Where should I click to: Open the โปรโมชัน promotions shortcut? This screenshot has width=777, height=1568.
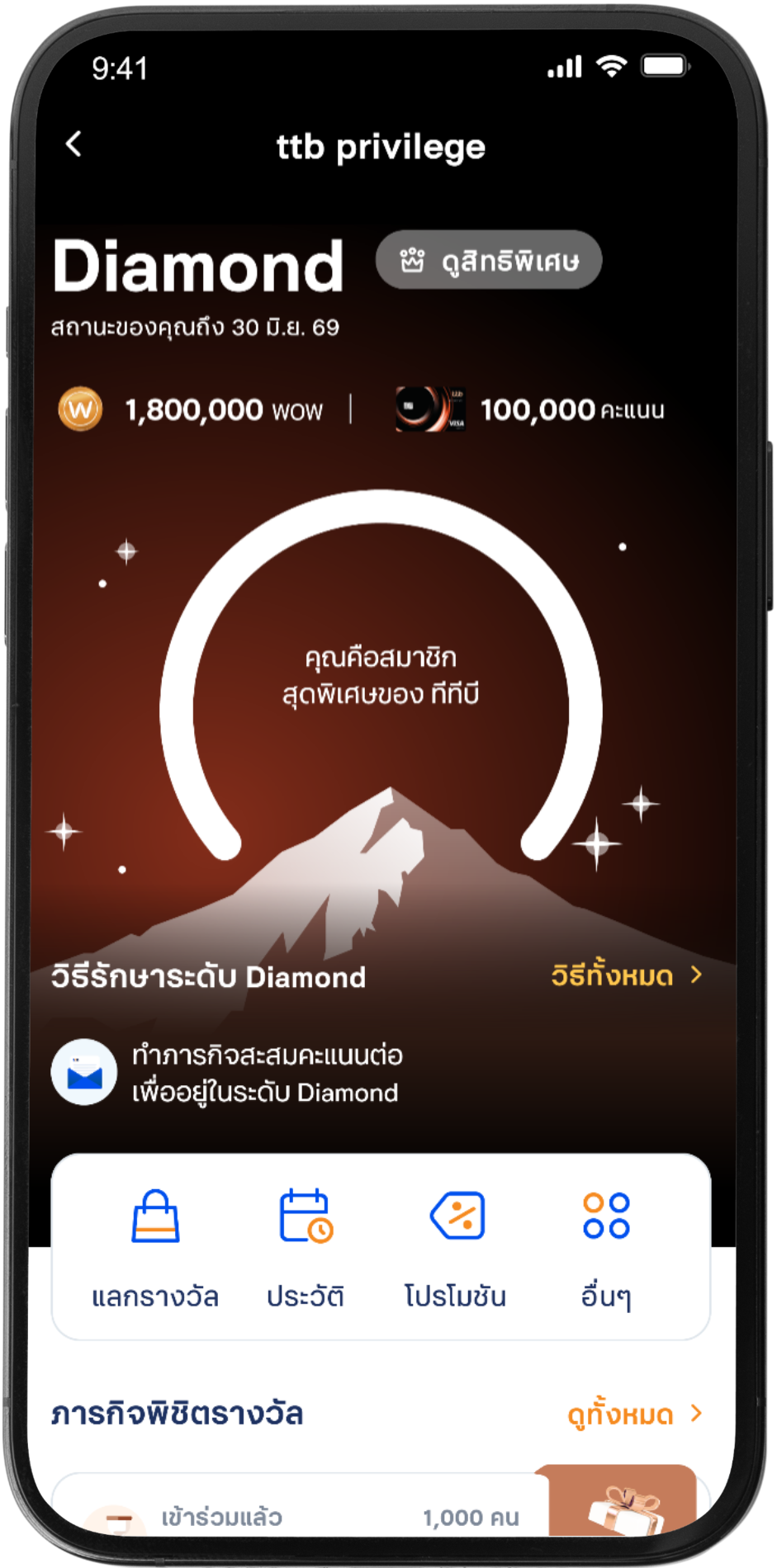(x=456, y=1244)
